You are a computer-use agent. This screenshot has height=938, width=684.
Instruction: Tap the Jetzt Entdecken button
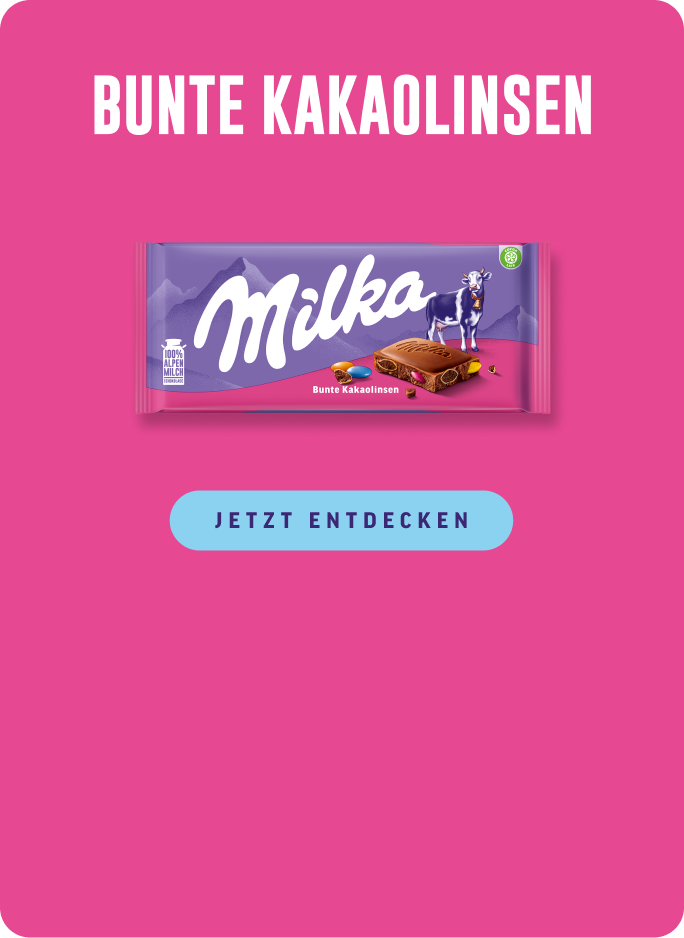pyautogui.click(x=341, y=520)
